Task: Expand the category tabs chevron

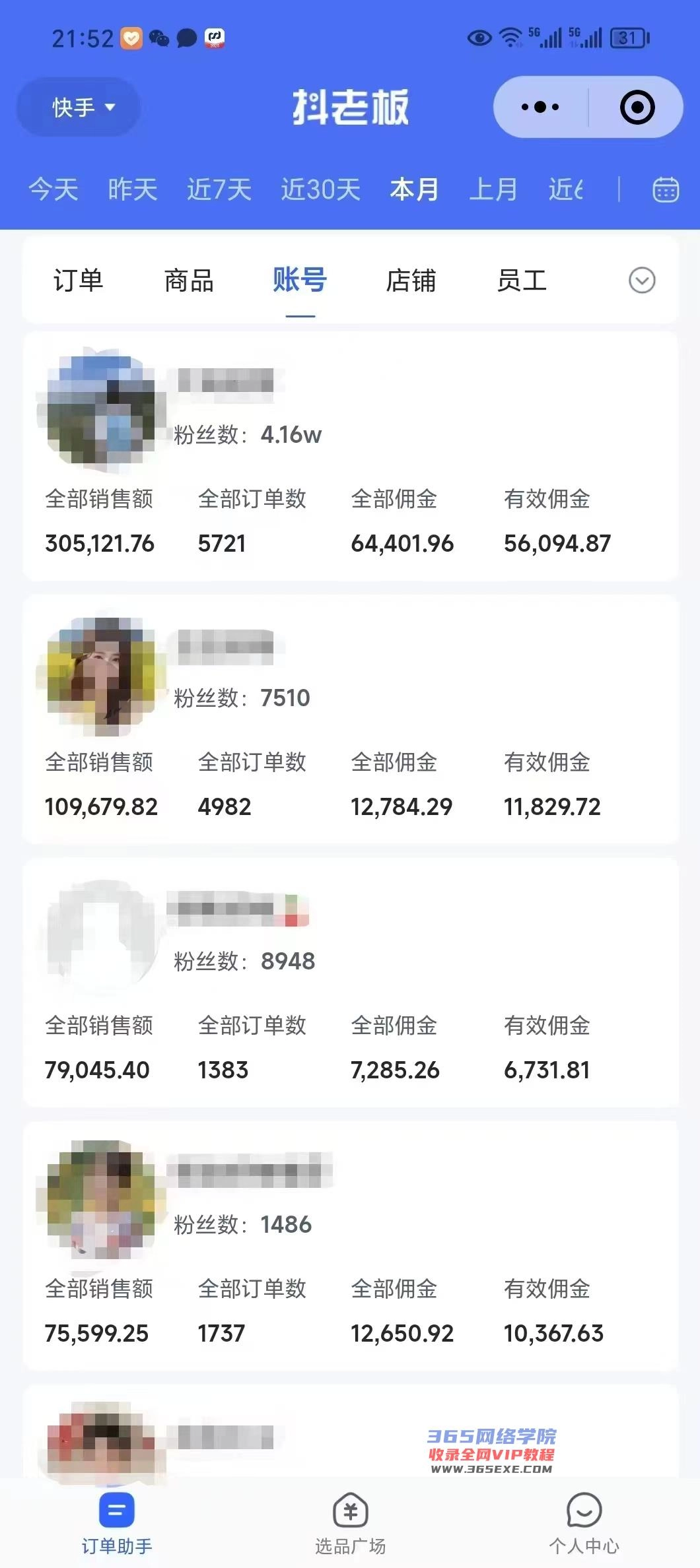Action: (641, 280)
